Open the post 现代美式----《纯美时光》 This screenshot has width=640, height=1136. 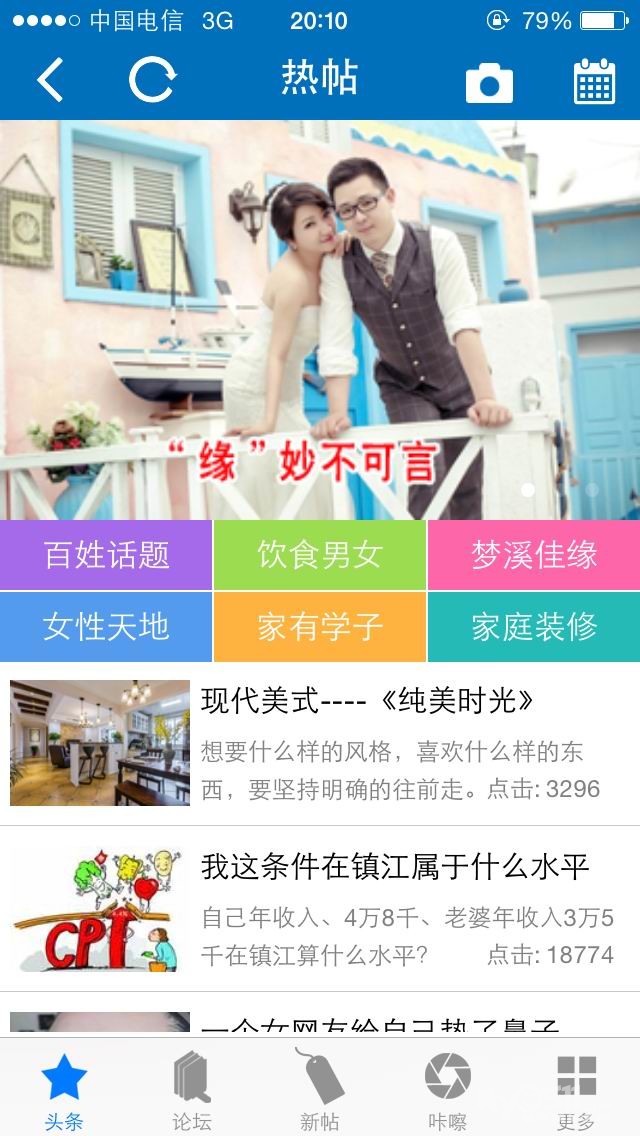click(x=320, y=743)
